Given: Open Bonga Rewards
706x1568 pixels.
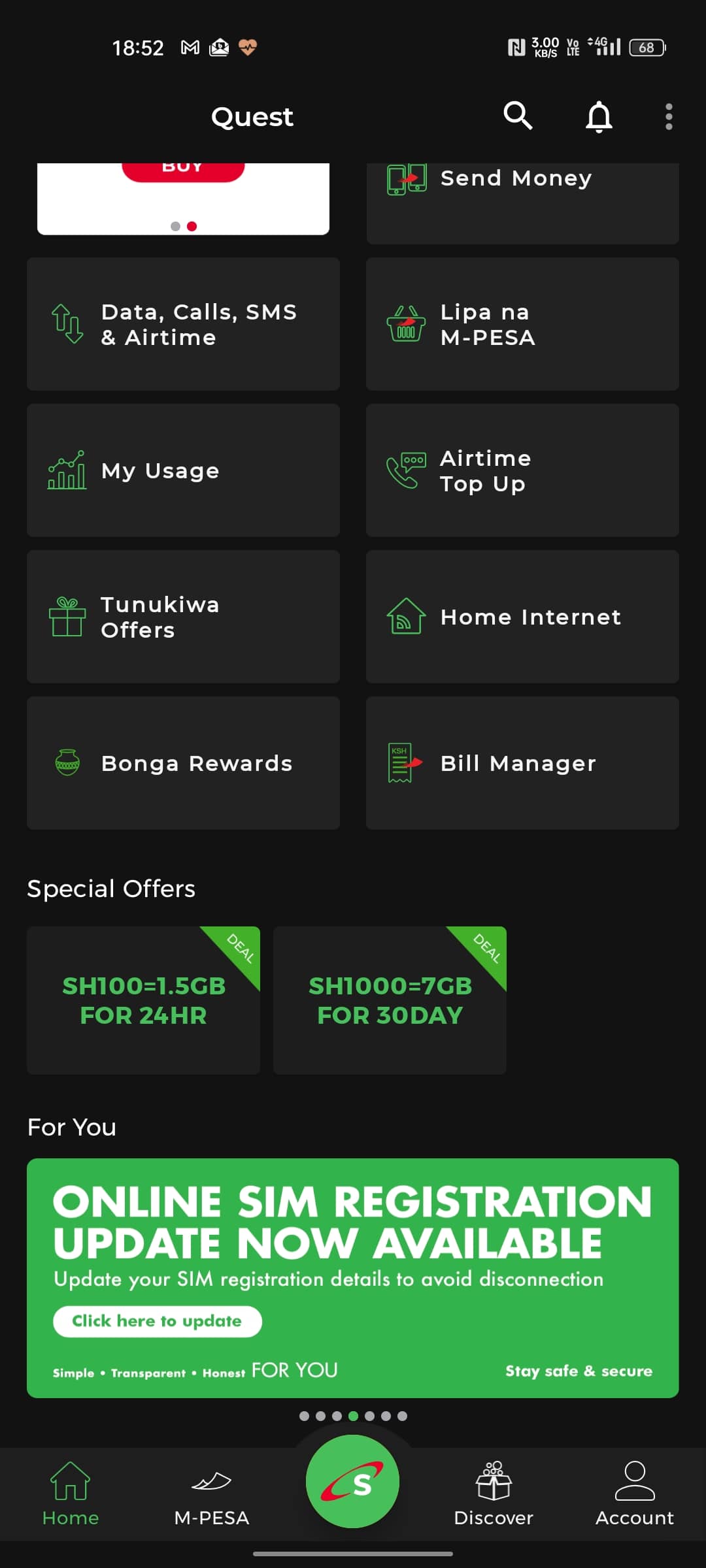Looking at the screenshot, I should (183, 763).
